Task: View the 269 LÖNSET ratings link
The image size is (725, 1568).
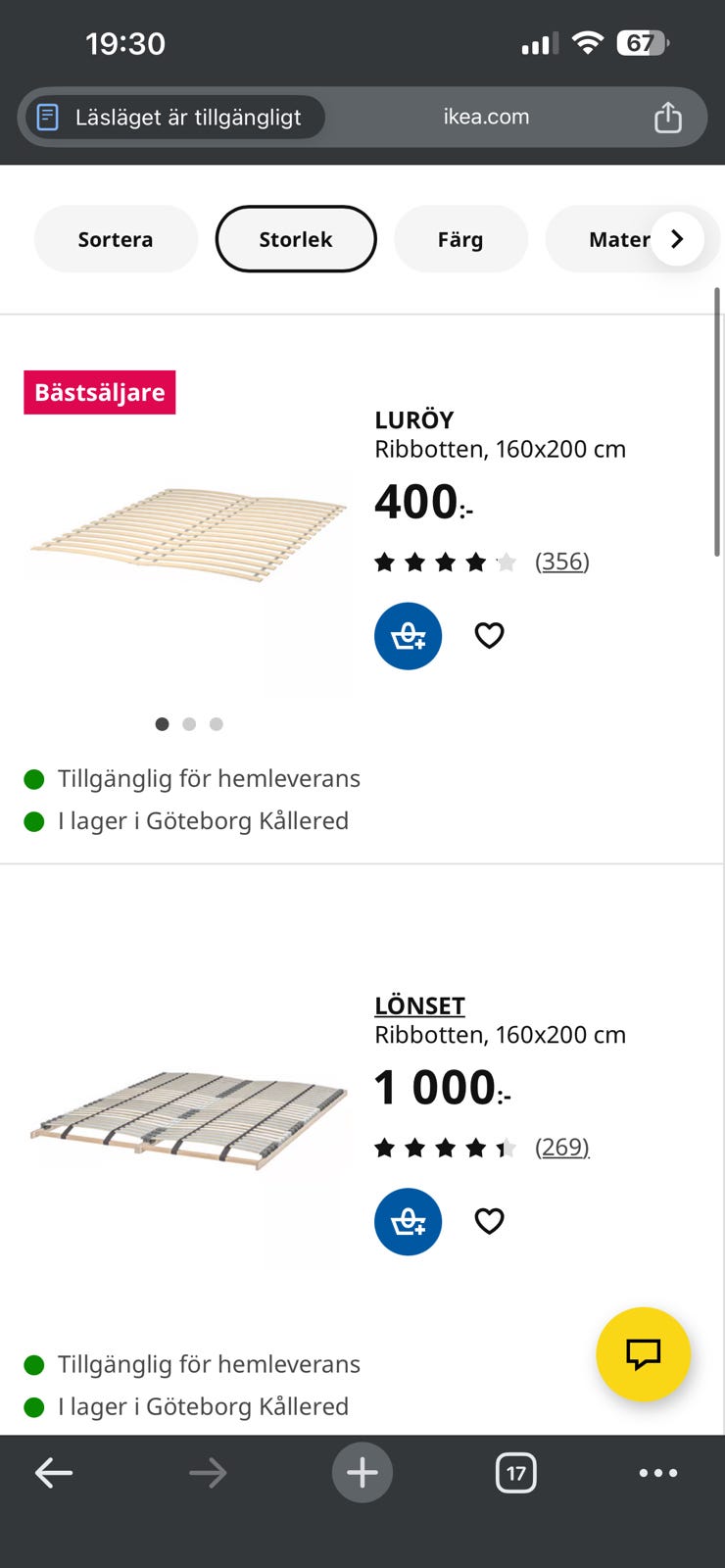Action: [x=562, y=1147]
